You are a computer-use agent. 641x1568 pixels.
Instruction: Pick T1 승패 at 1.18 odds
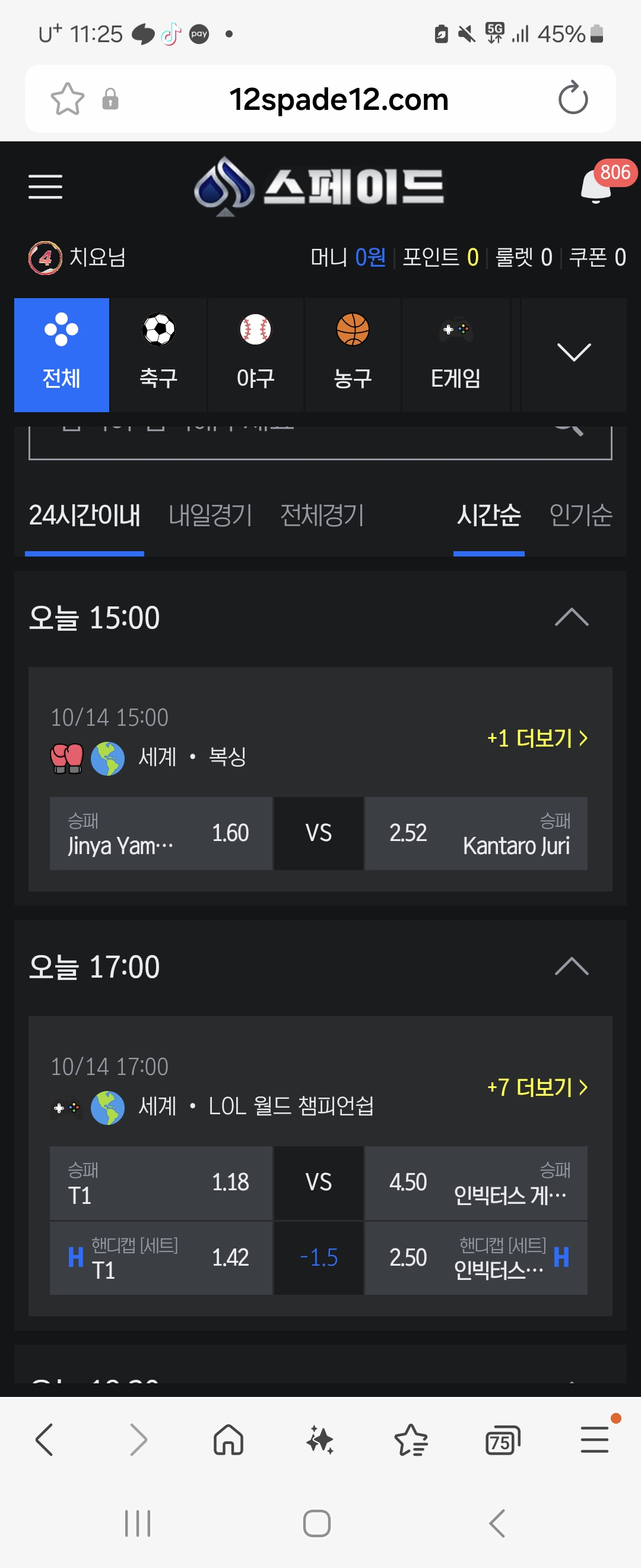click(161, 1183)
